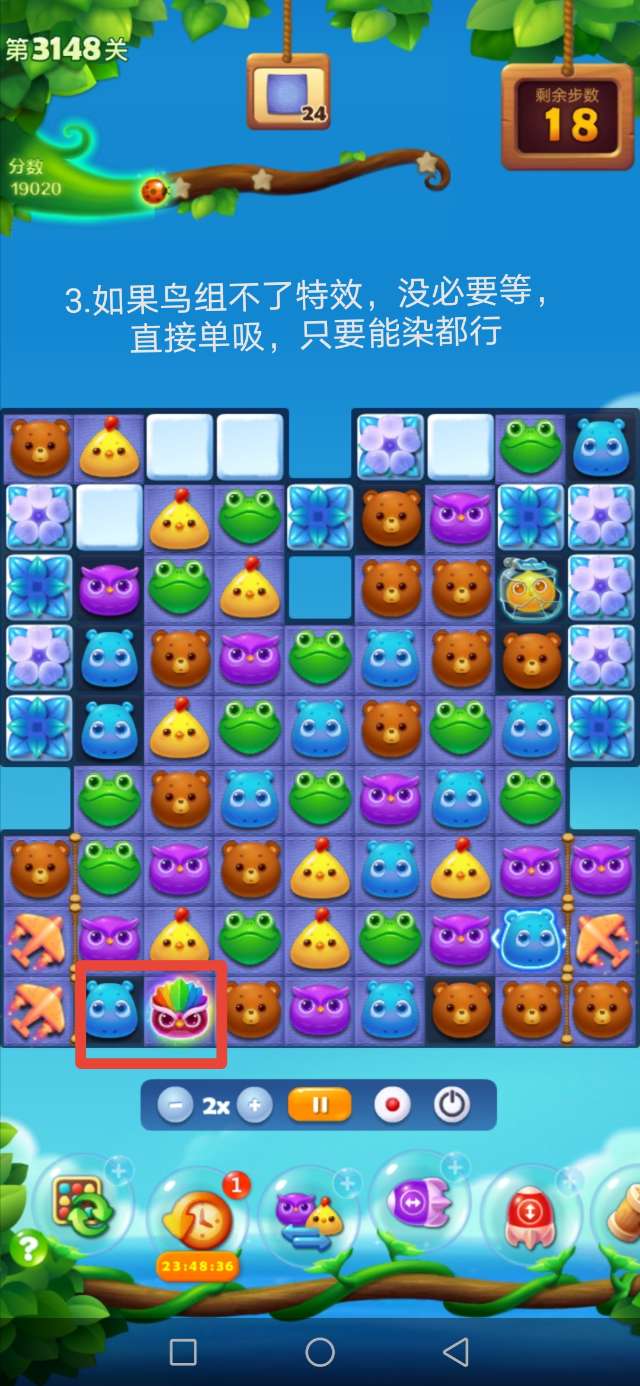Tap the power button to exit playback
Screen dimensions: 640x1386
[x=452, y=1105]
